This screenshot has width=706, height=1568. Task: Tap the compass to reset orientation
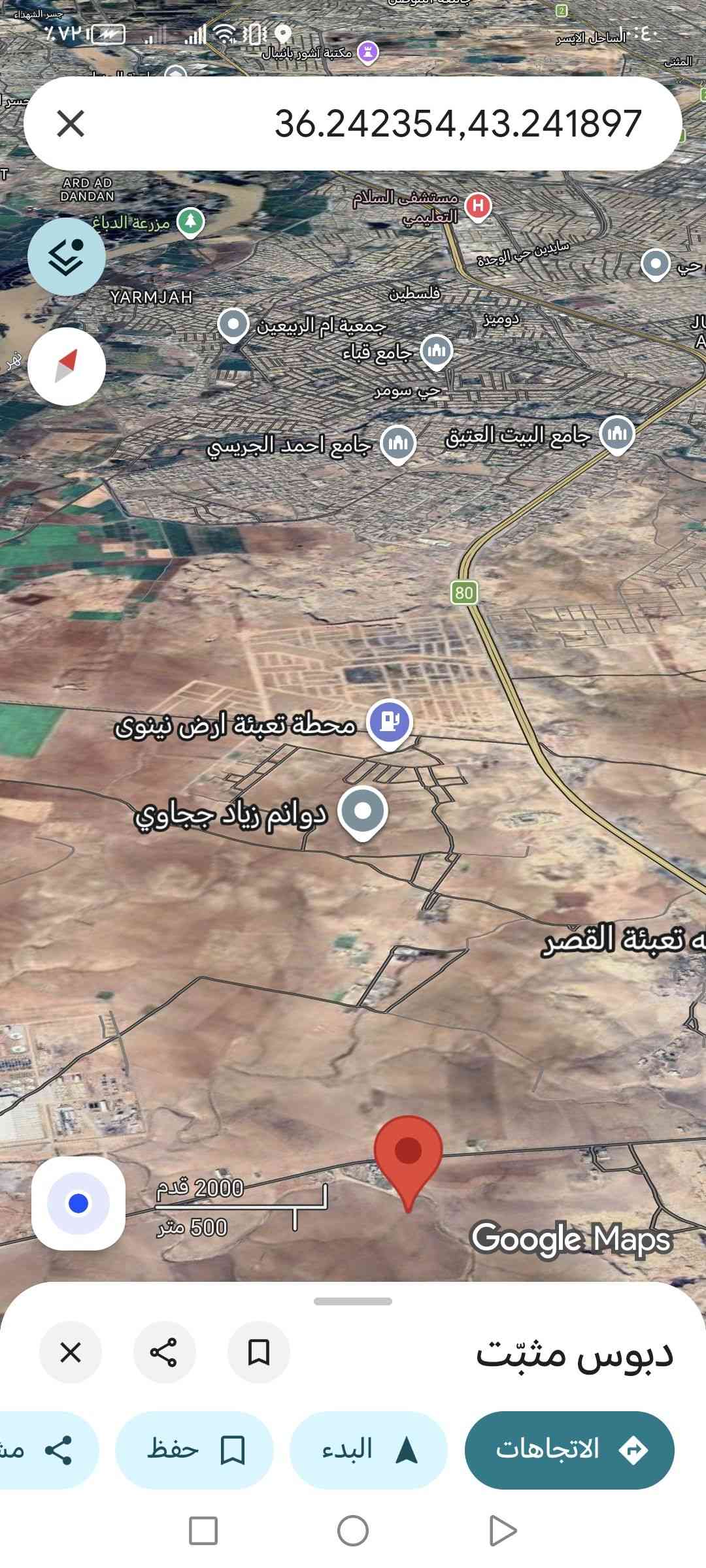(66, 366)
